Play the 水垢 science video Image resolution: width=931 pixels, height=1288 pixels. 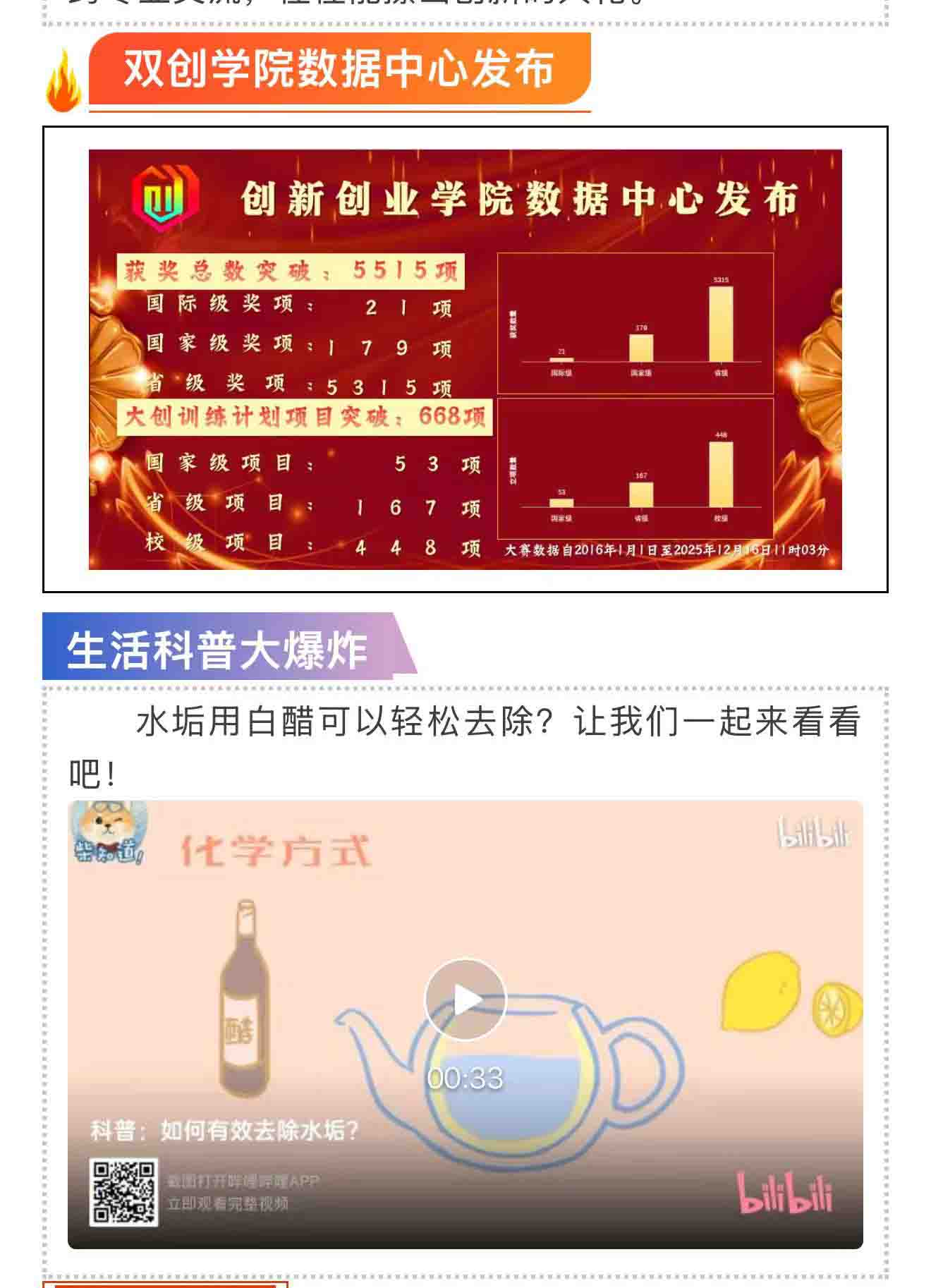pos(465,999)
